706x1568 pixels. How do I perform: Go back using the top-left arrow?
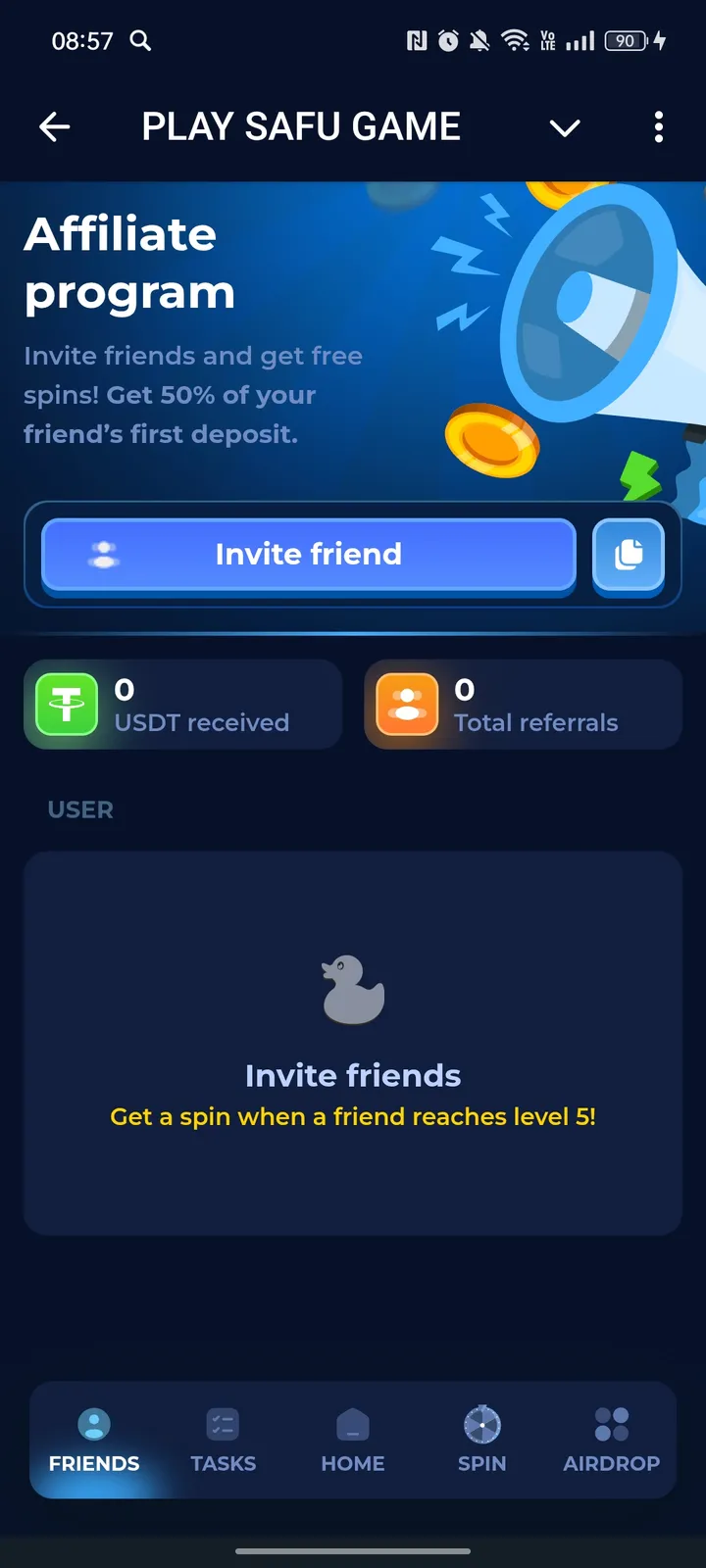pyautogui.click(x=55, y=126)
